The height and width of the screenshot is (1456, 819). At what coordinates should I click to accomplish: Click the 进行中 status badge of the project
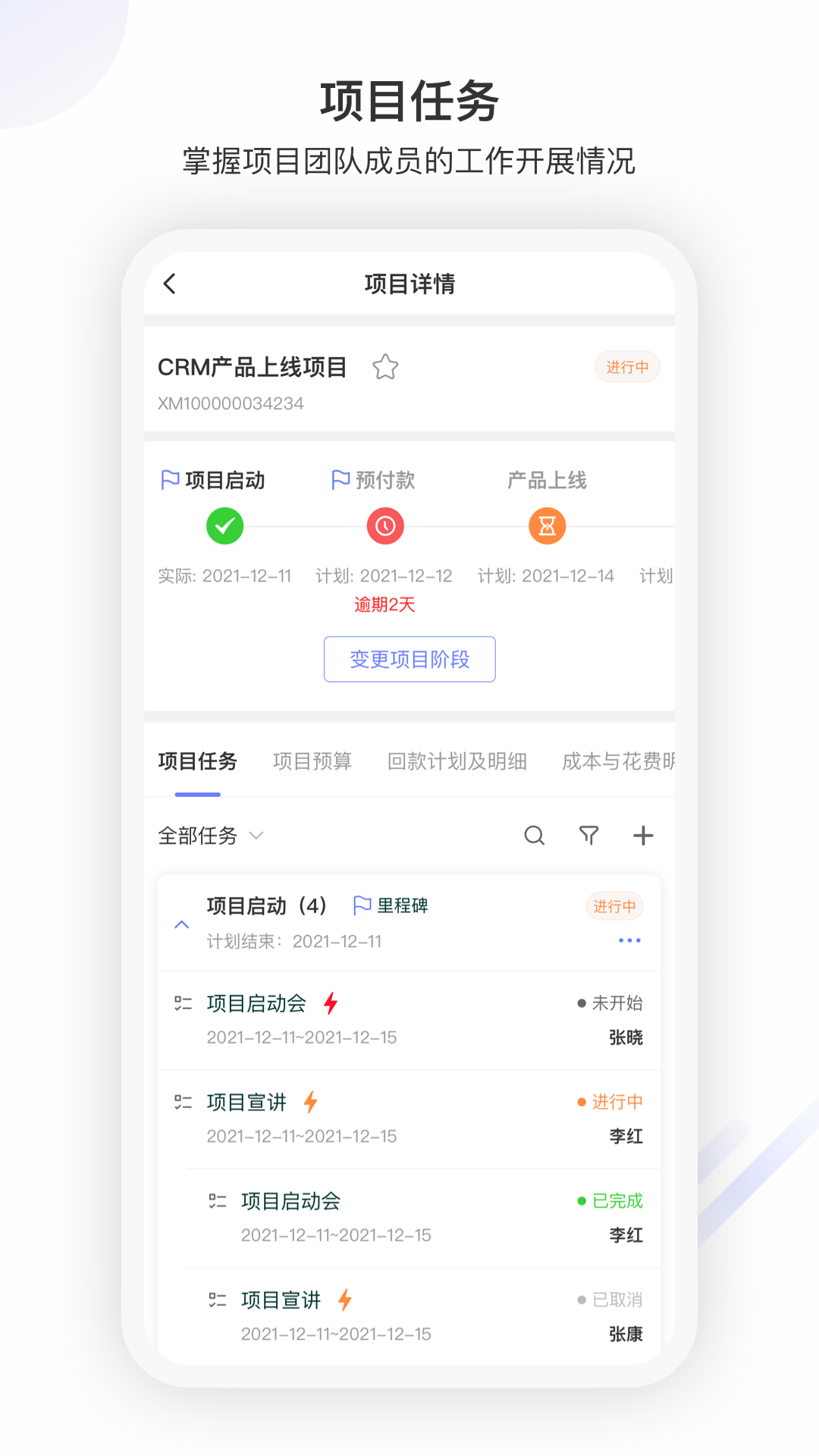[627, 367]
